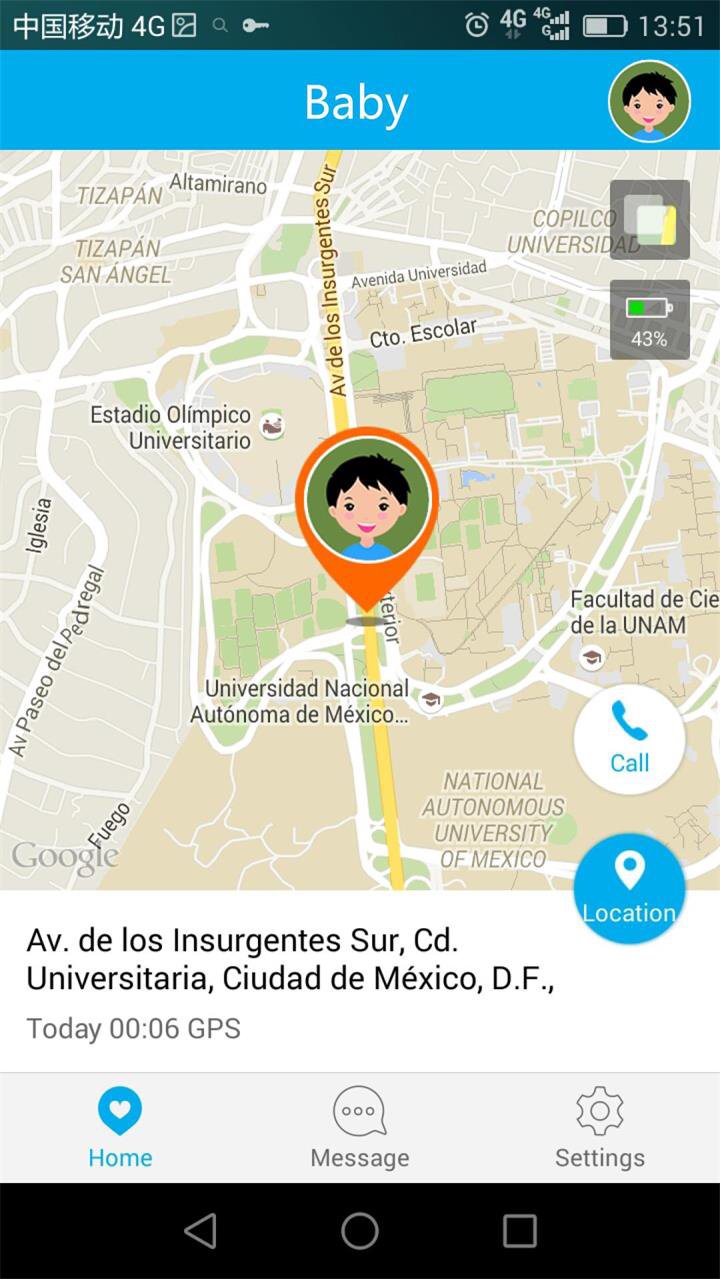Viewport: 720px width, 1279px height.
Task: Open recent apps from navigation bar
Action: click(x=520, y=1231)
